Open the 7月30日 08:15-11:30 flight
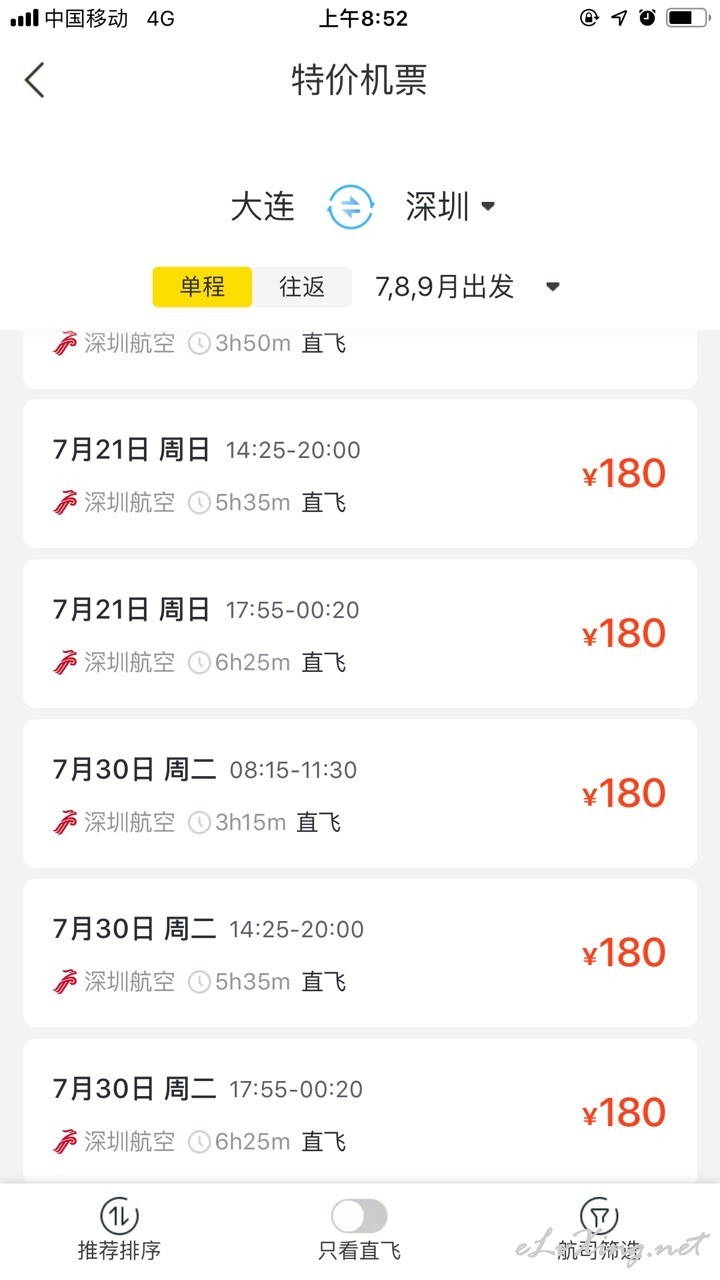Image resolution: width=720 pixels, height=1280 pixels. click(x=360, y=794)
